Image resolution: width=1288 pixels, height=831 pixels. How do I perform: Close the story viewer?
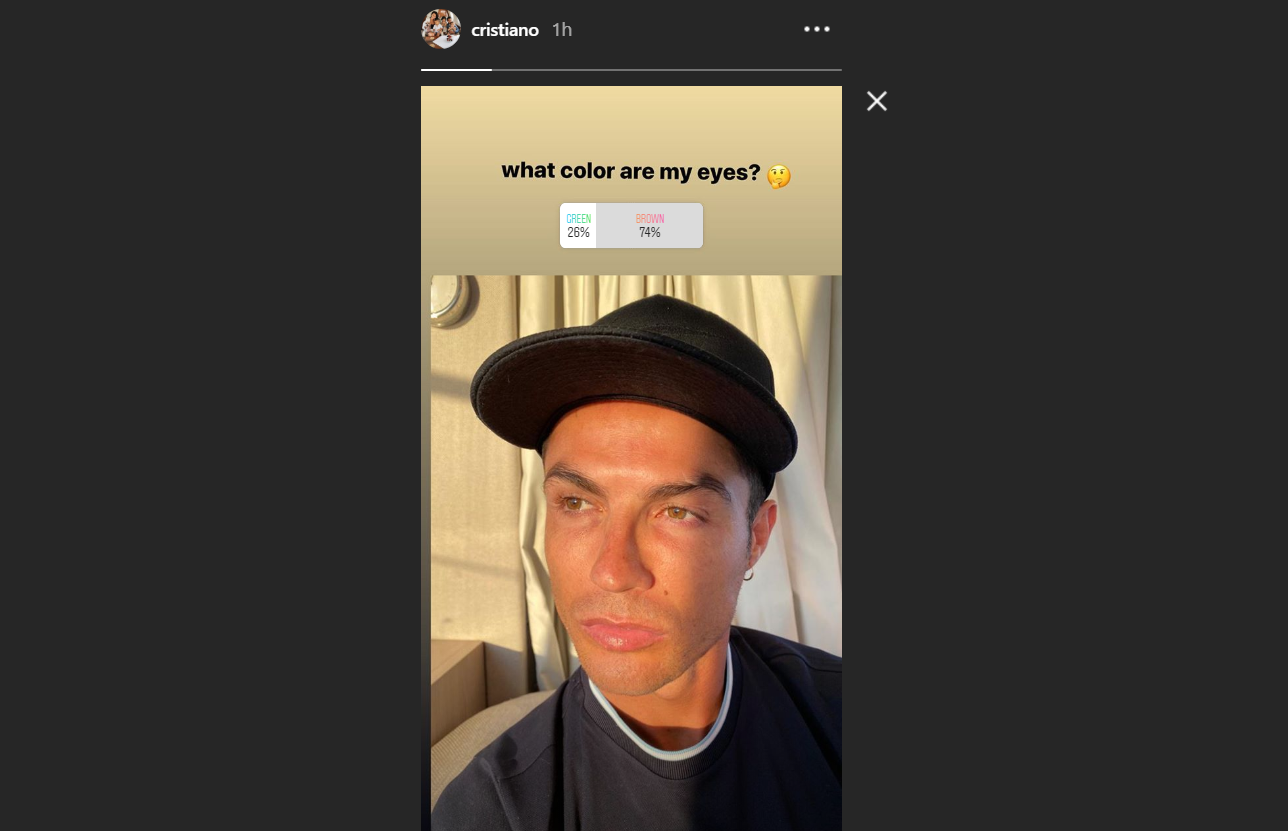877,101
